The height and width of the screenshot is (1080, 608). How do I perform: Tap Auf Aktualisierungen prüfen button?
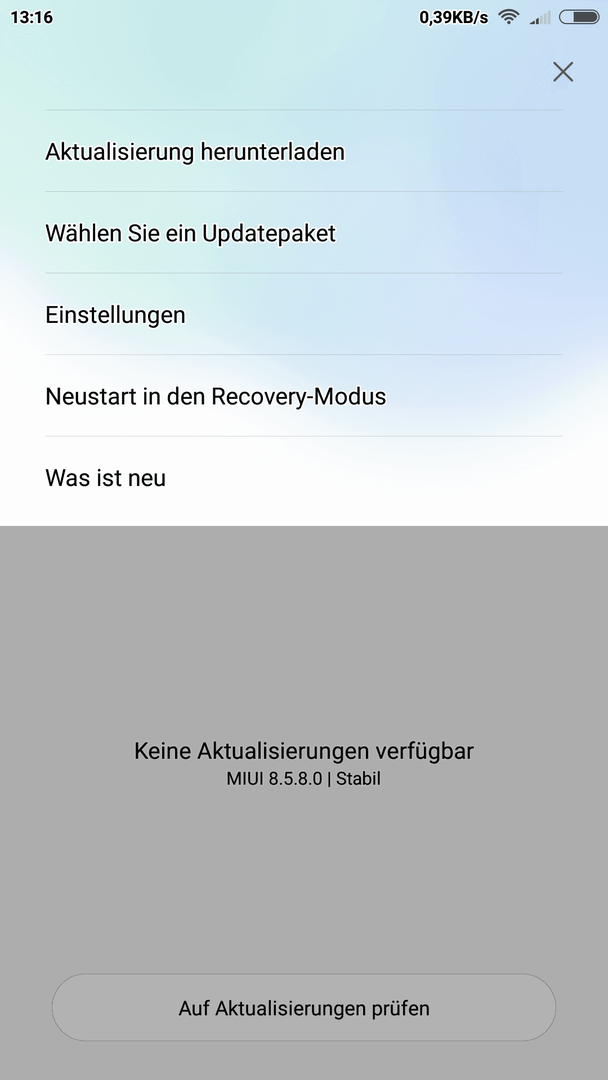click(304, 1008)
